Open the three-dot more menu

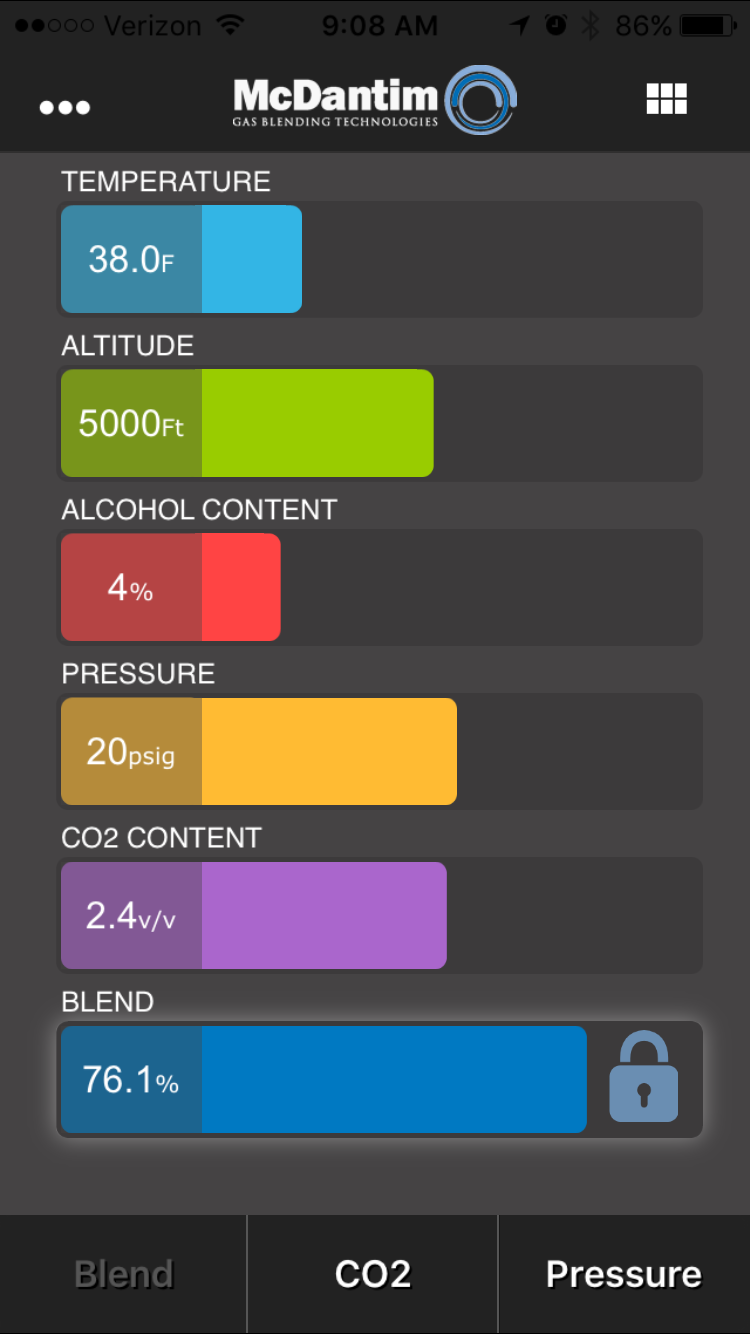coord(65,107)
